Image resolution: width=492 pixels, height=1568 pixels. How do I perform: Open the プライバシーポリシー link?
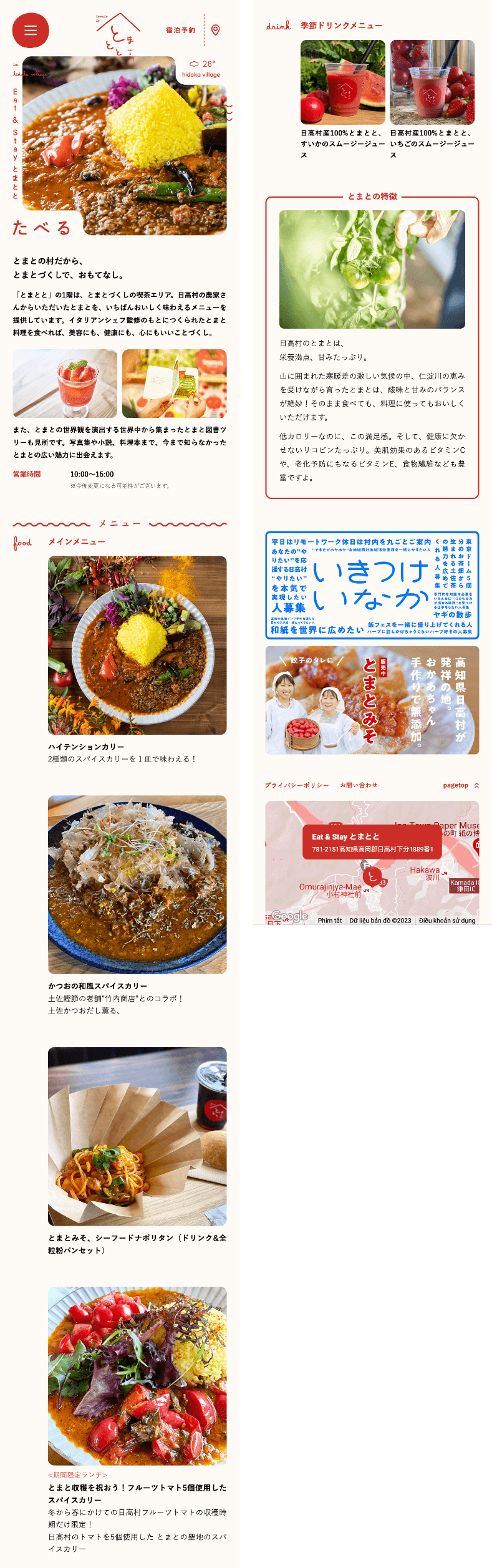coord(297,785)
